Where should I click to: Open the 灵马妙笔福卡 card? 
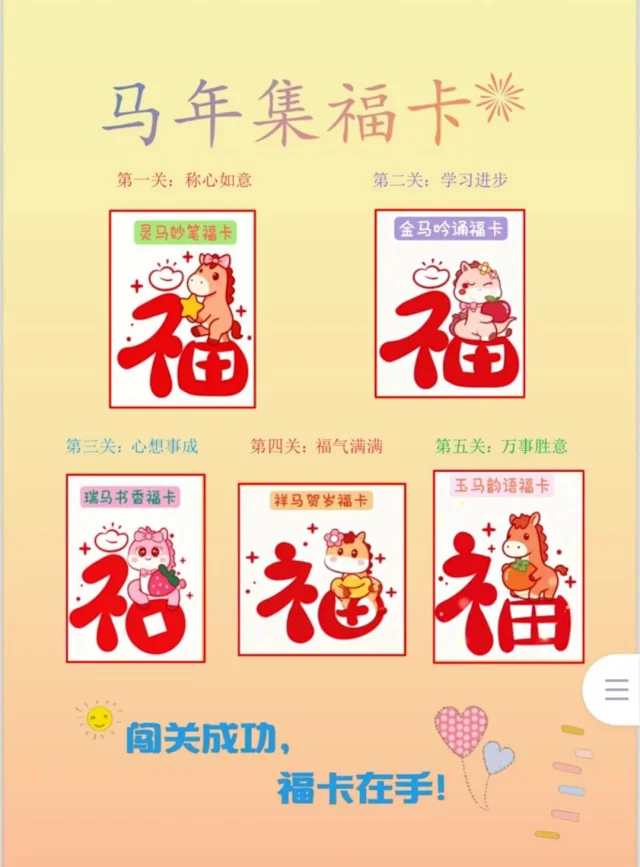click(x=182, y=309)
